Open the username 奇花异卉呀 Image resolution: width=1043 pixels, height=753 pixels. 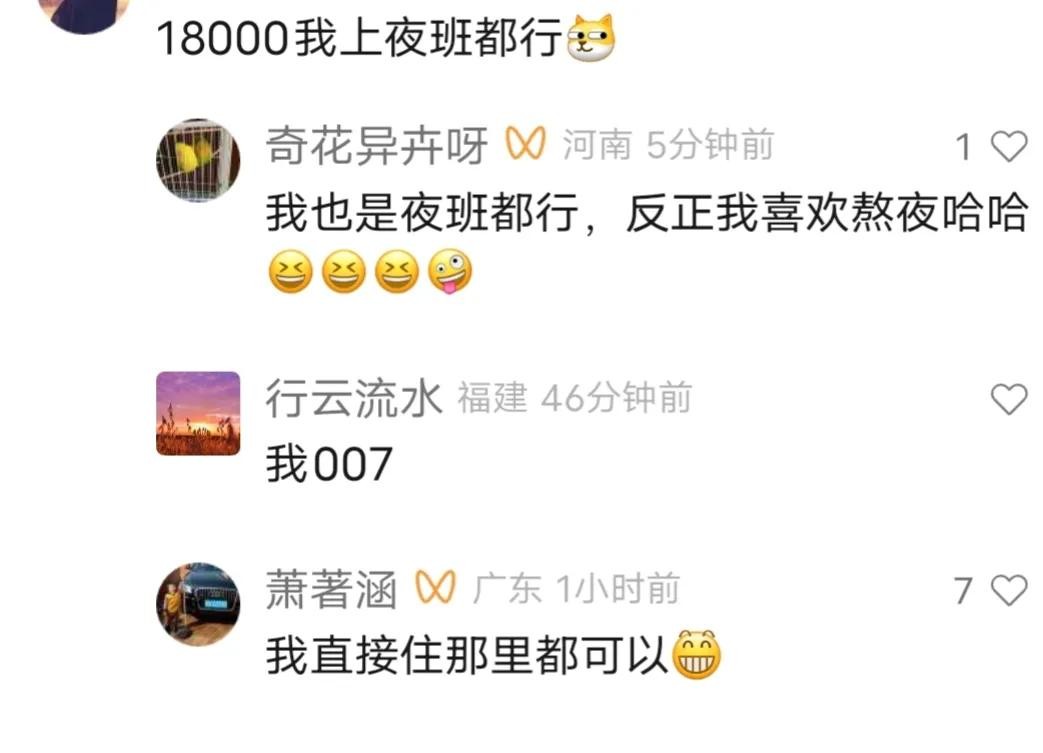376,148
